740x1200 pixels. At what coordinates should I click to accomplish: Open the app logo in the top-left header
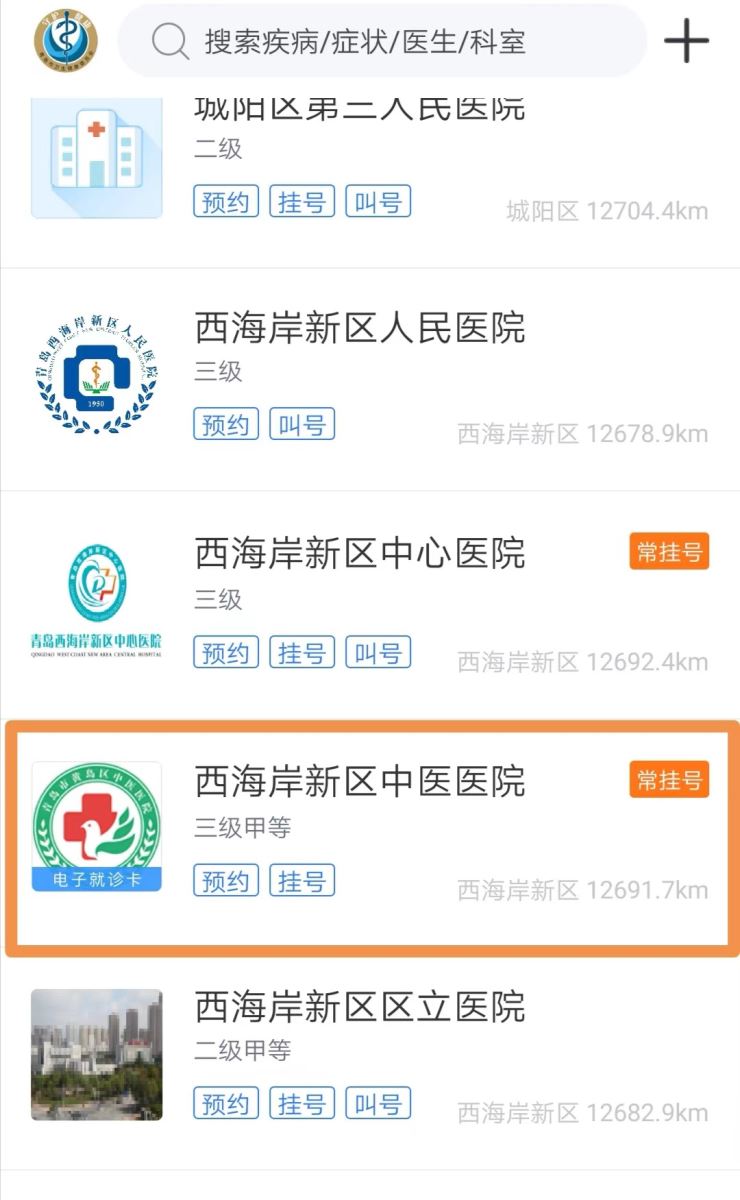[66, 42]
